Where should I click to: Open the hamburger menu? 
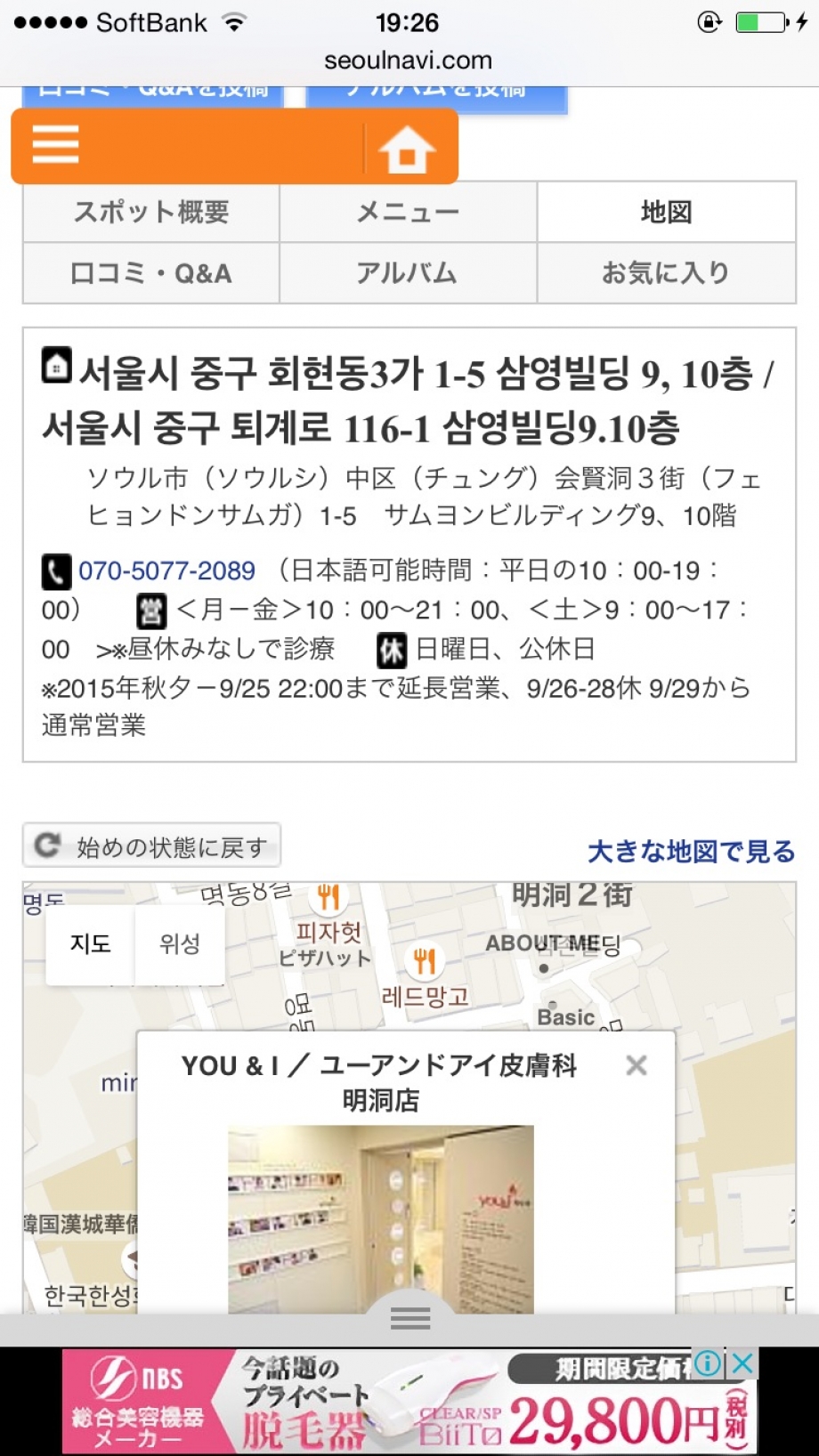(x=56, y=145)
